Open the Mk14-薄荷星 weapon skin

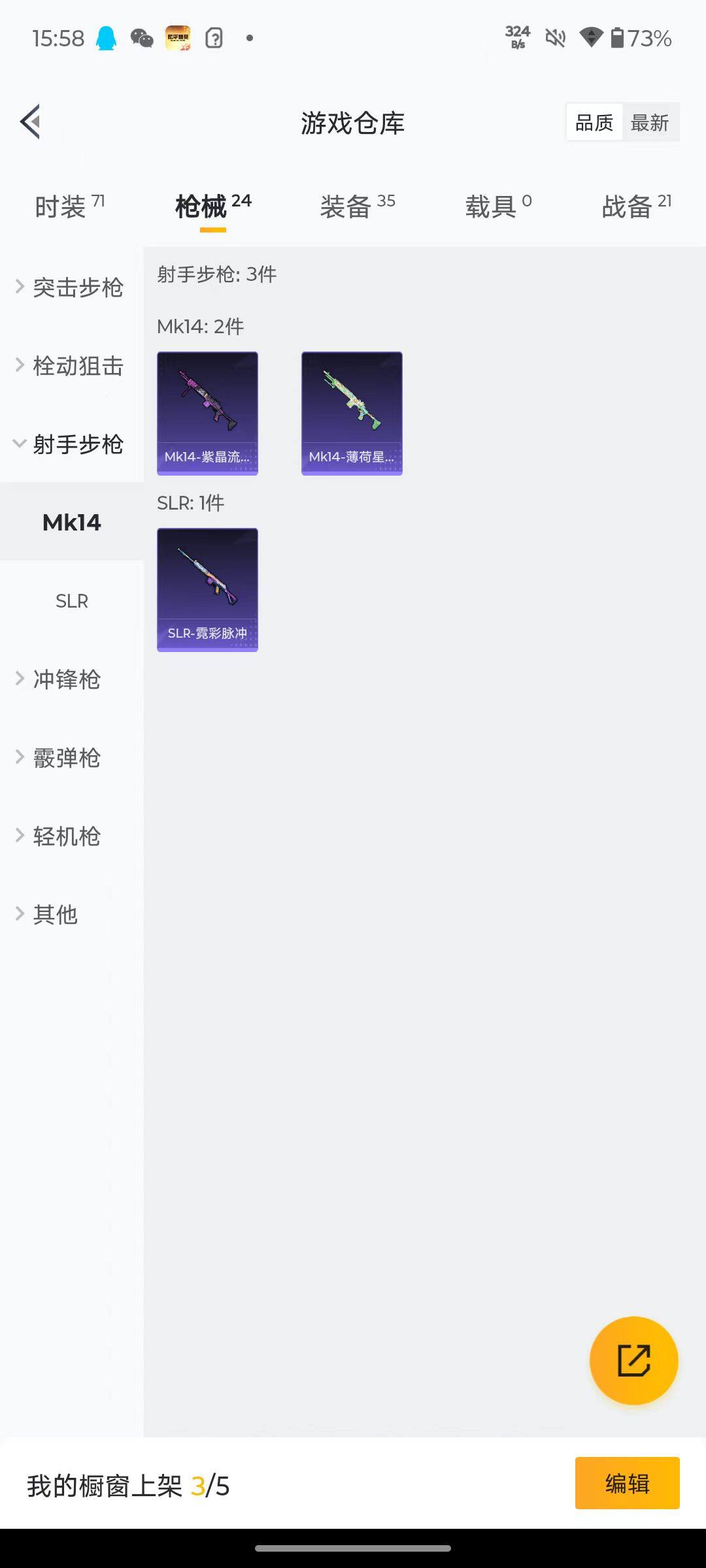pyautogui.click(x=352, y=413)
